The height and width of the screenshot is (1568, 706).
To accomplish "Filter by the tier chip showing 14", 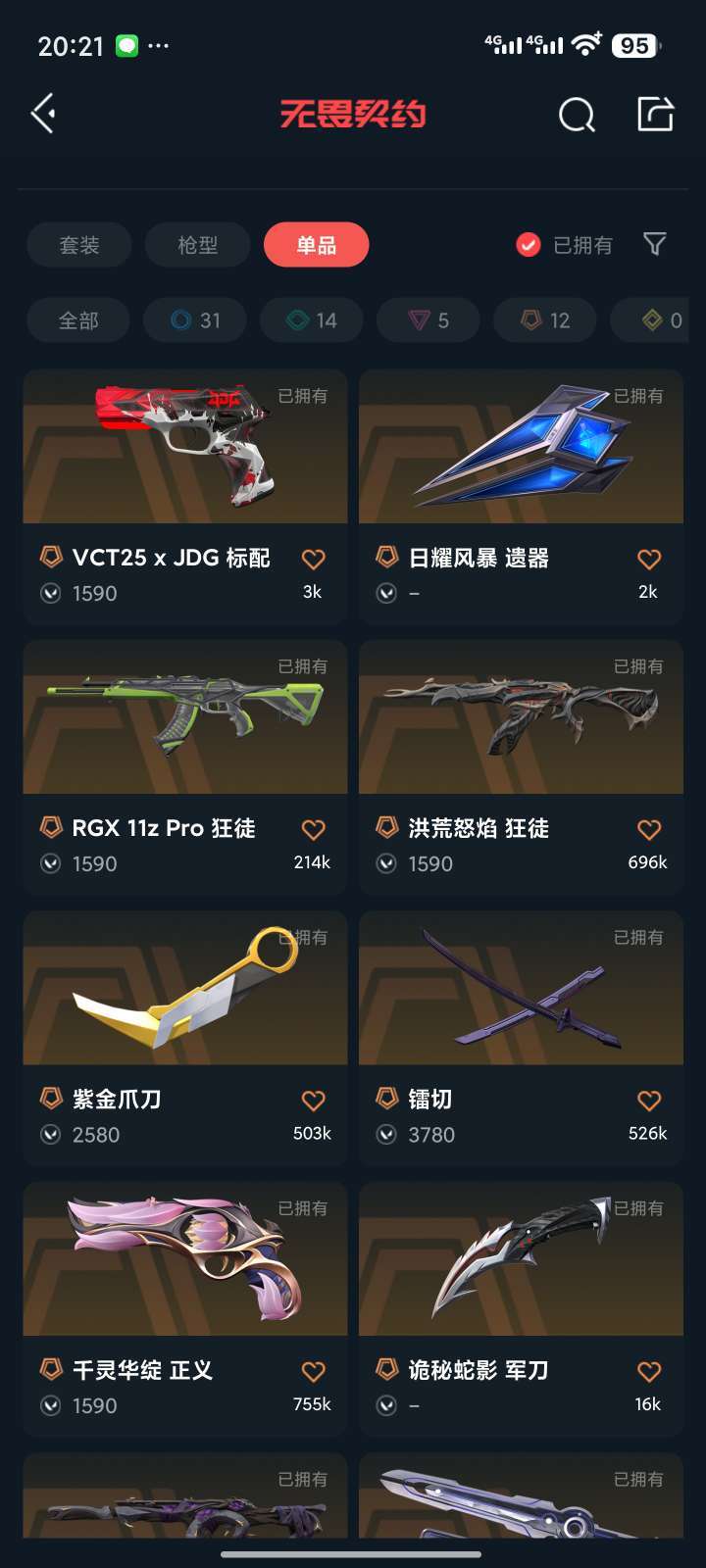I will click(312, 320).
